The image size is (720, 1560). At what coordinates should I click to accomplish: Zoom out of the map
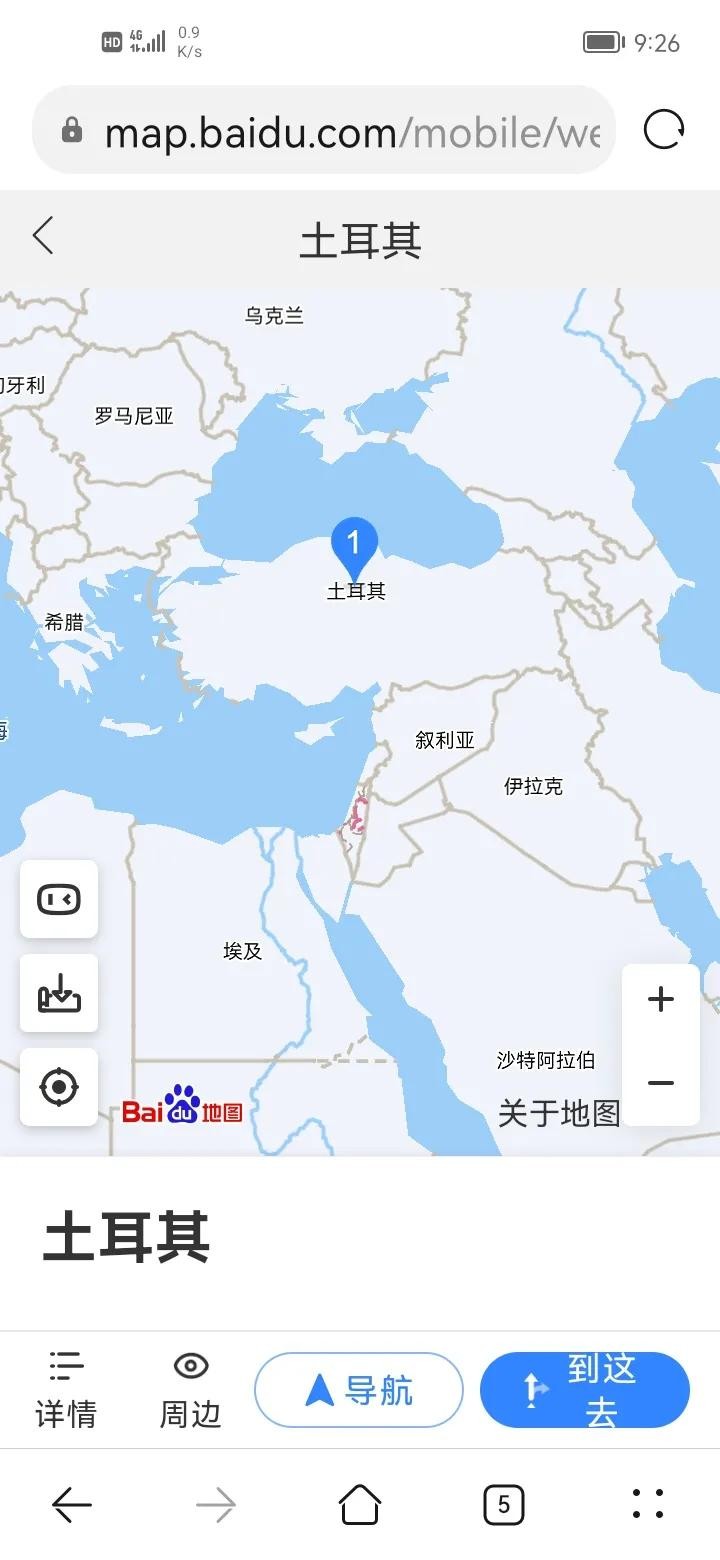661,1083
